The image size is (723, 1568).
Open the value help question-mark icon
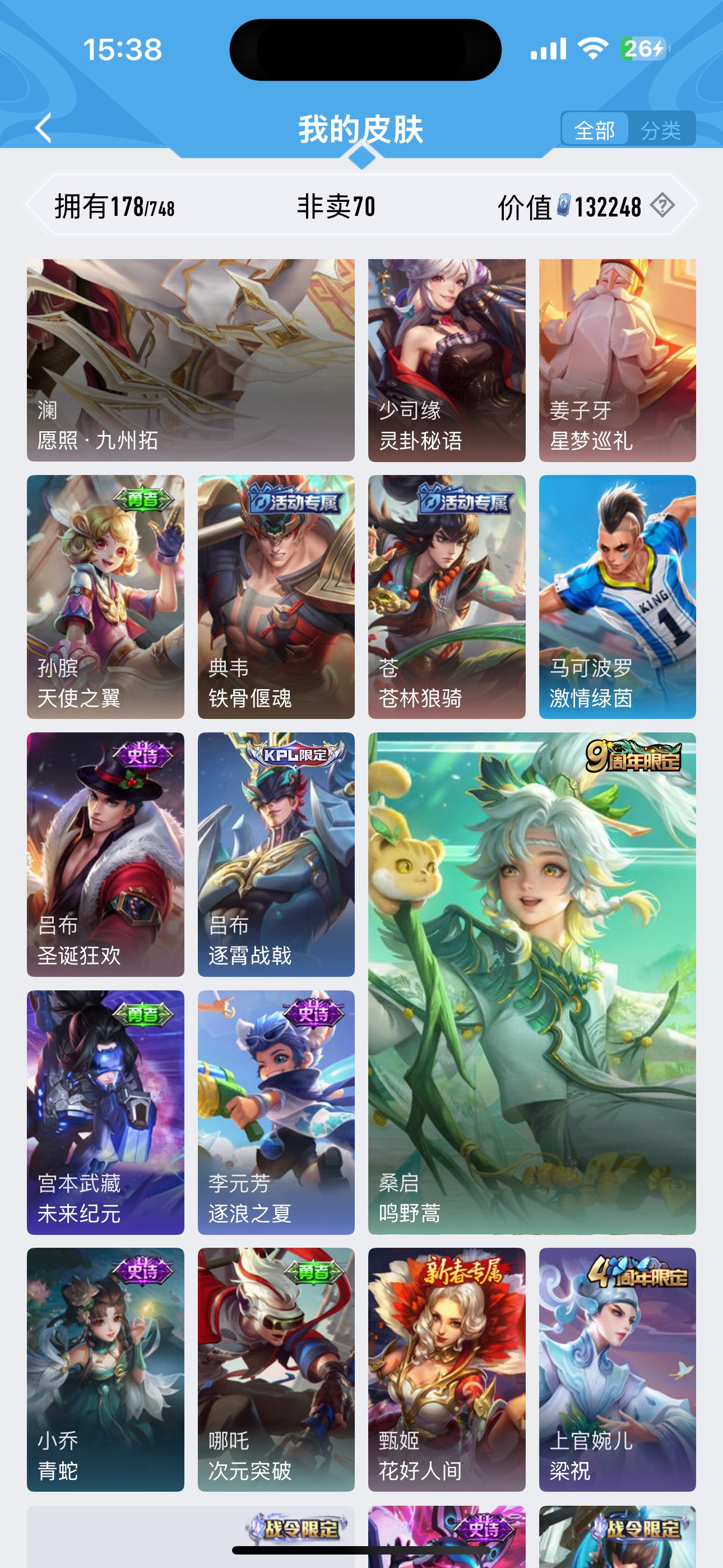(662, 206)
